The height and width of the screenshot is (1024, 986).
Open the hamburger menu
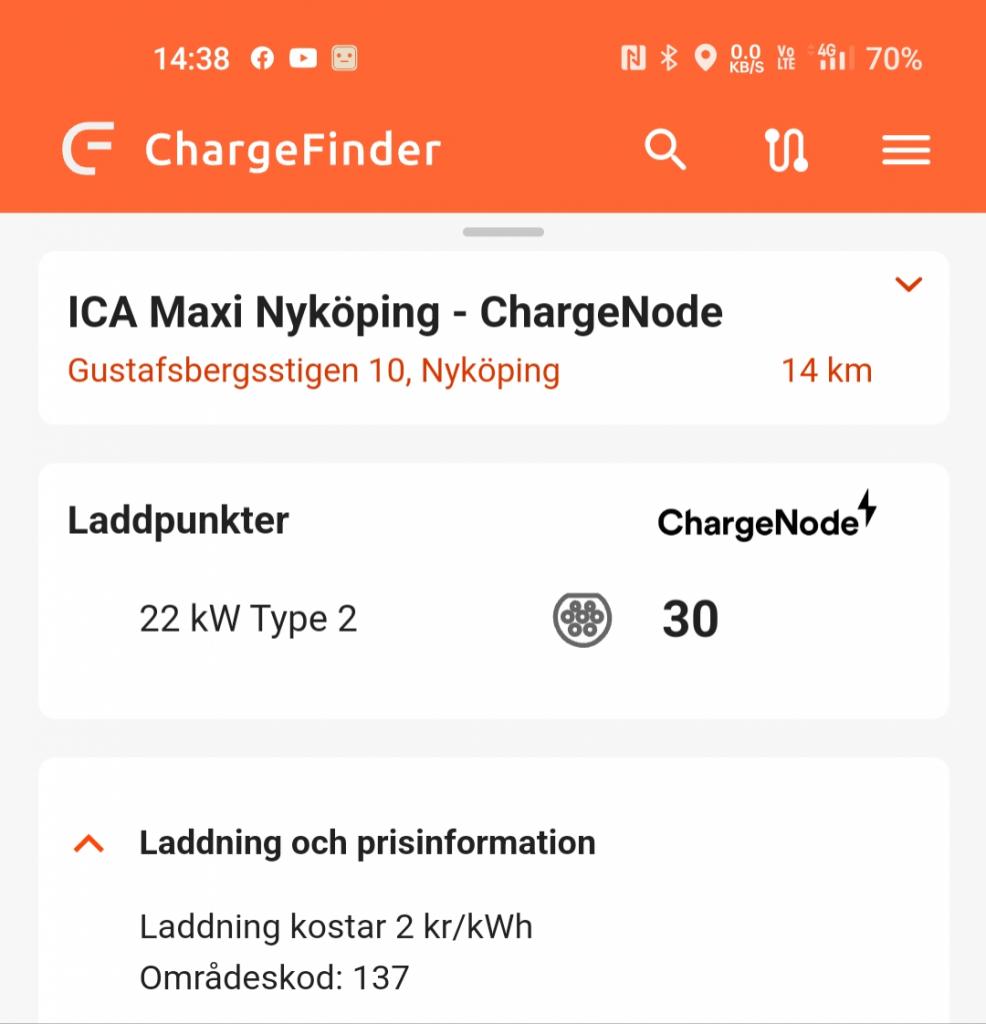click(x=906, y=151)
